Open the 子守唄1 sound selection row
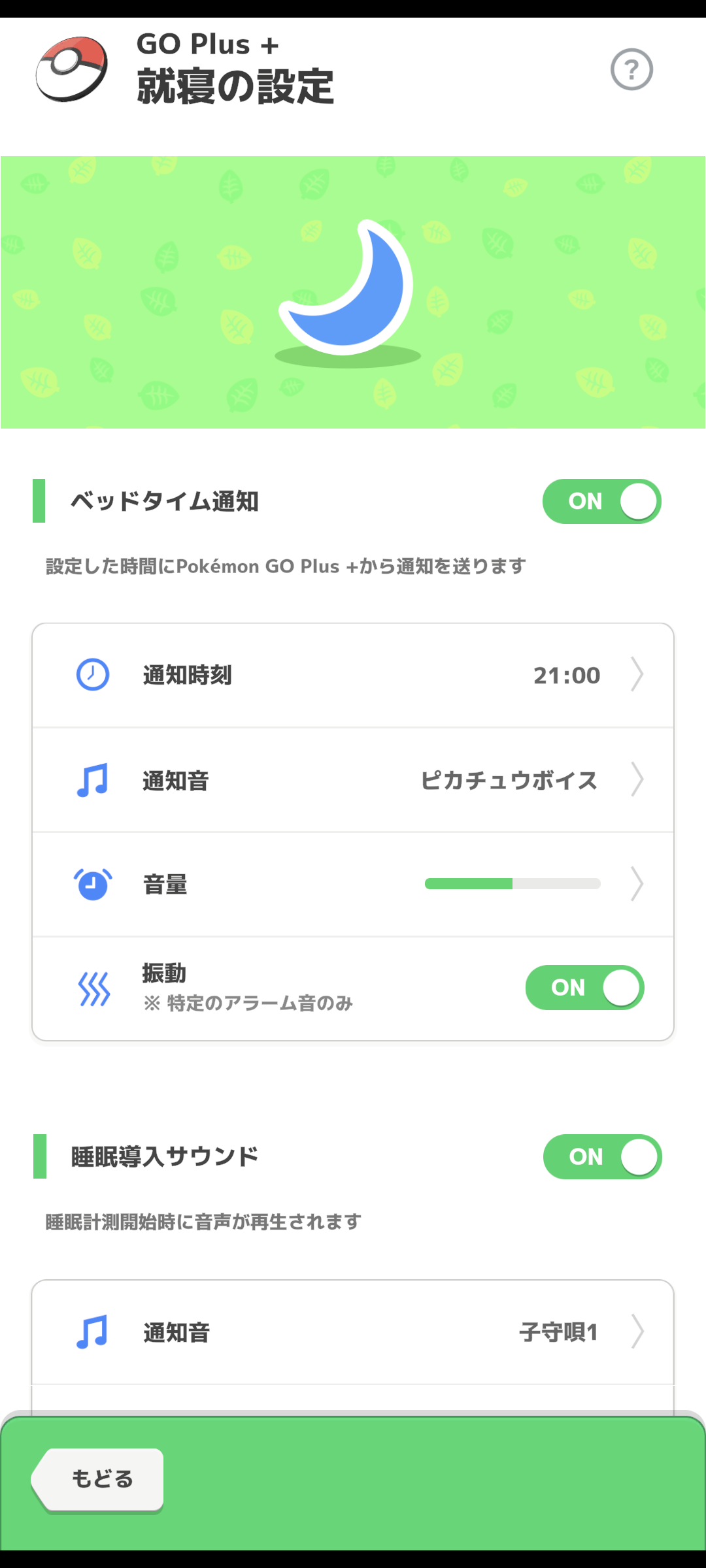The image size is (706, 1568). point(353,1332)
